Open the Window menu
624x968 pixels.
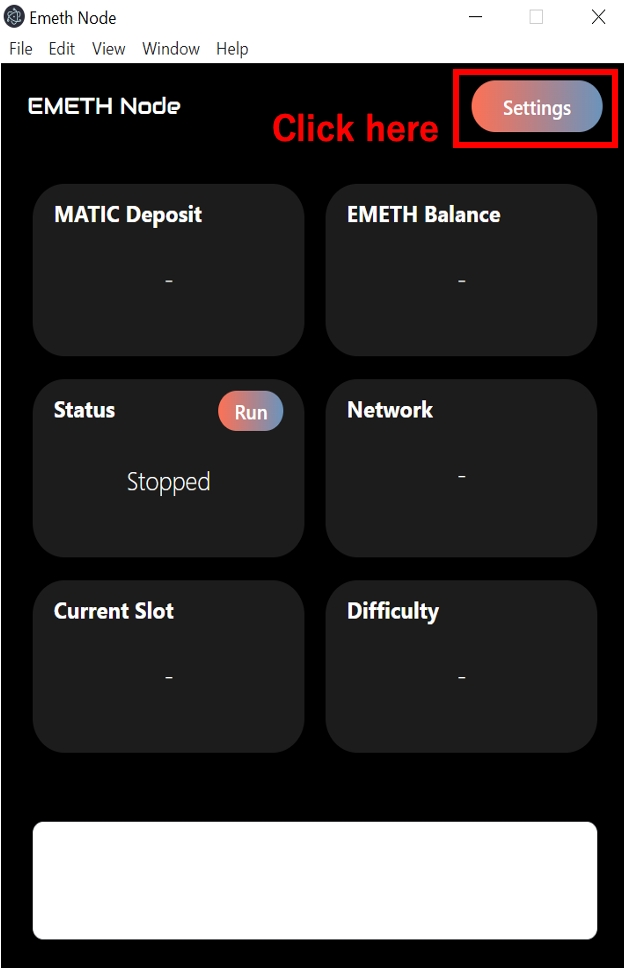pyautogui.click(x=170, y=49)
